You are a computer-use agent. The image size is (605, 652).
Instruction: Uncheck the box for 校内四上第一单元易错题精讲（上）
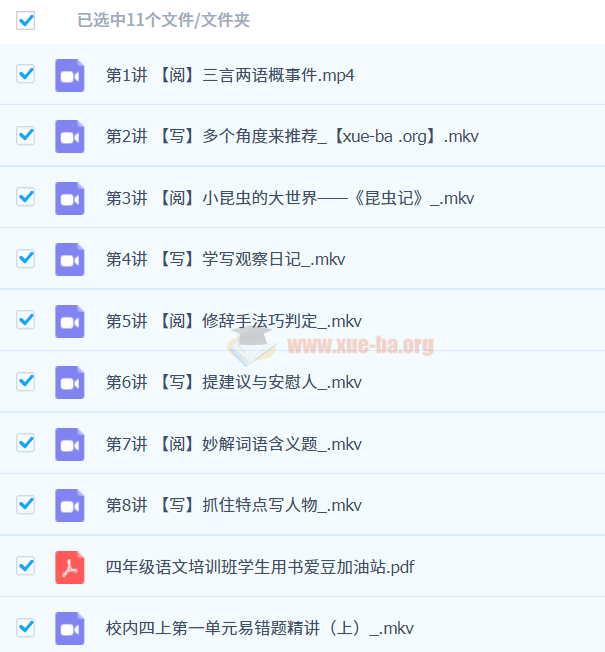(x=26, y=628)
